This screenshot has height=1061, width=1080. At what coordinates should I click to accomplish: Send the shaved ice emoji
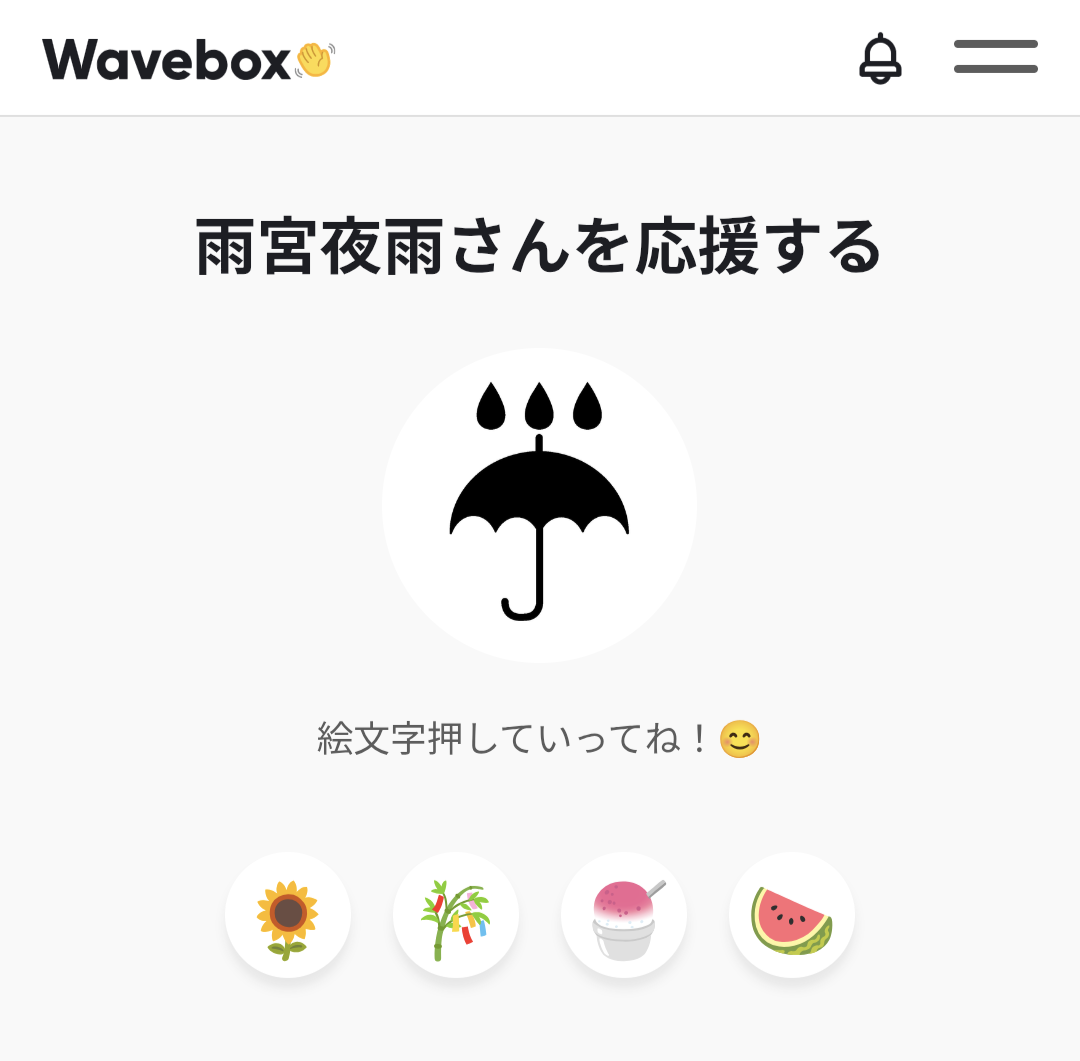(x=624, y=915)
